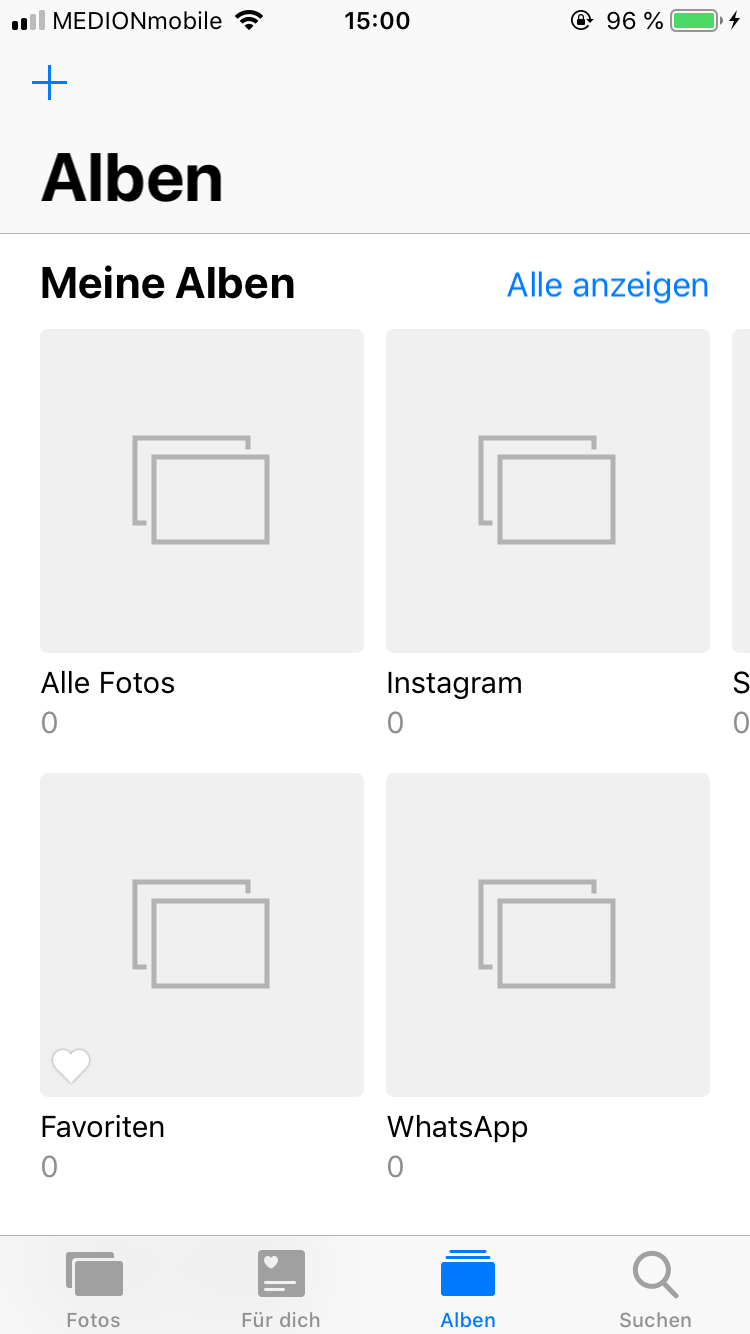Image resolution: width=750 pixels, height=1334 pixels.
Task: Open the Instagram album
Action: pos(547,491)
